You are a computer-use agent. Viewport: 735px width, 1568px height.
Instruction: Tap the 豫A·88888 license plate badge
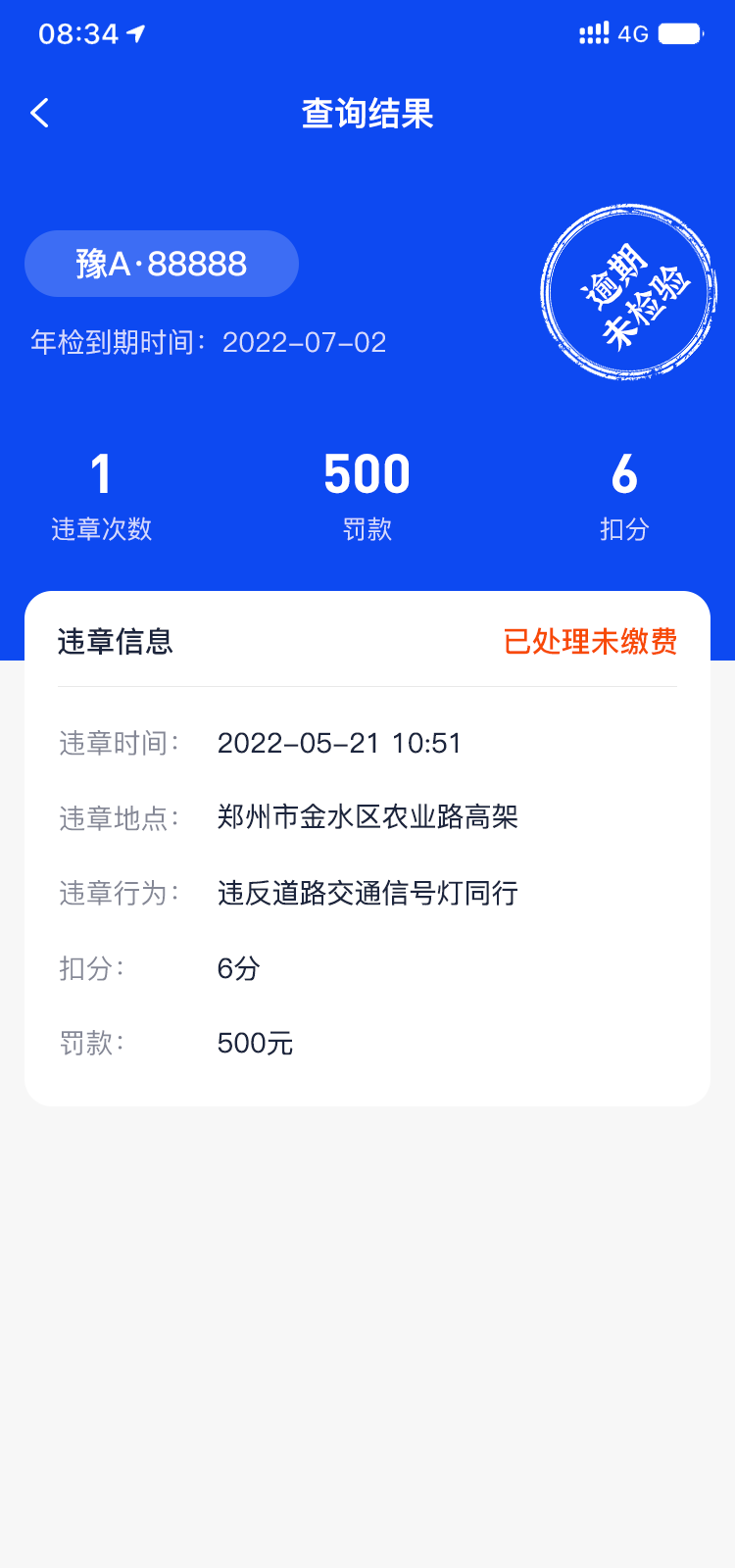[162, 263]
